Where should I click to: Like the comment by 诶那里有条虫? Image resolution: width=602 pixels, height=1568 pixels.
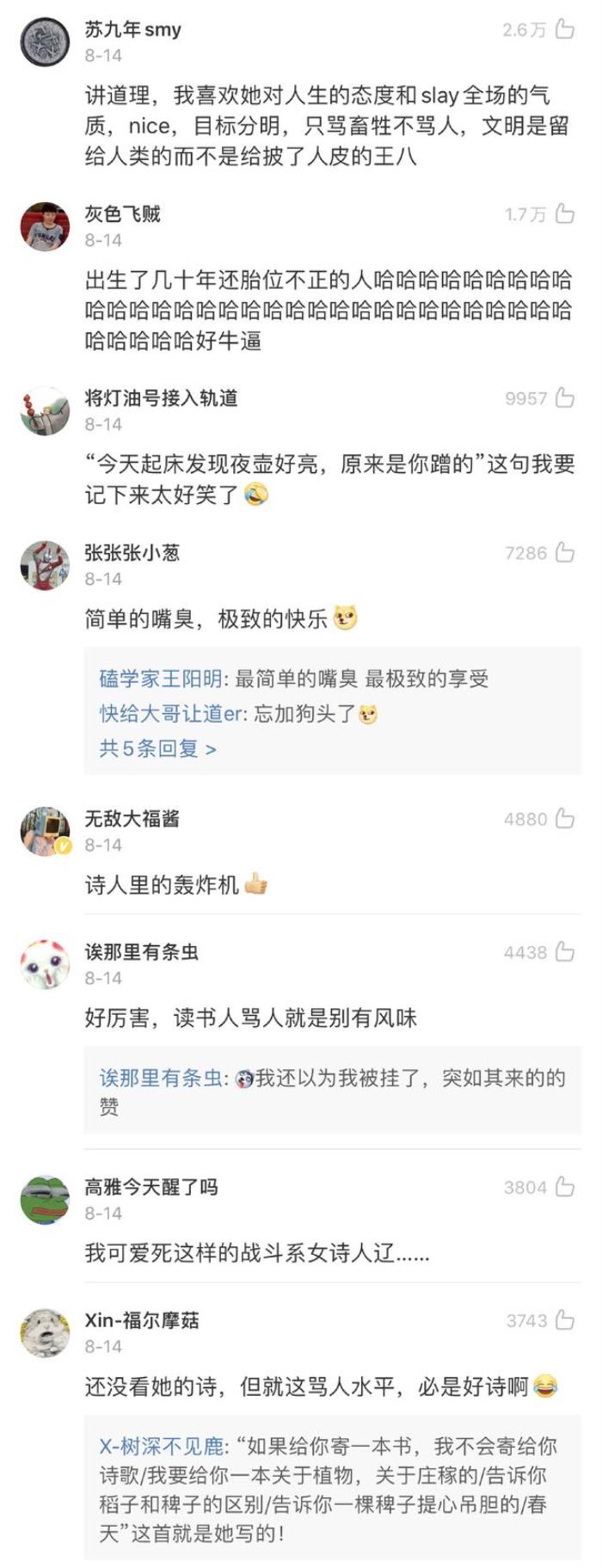(564, 951)
